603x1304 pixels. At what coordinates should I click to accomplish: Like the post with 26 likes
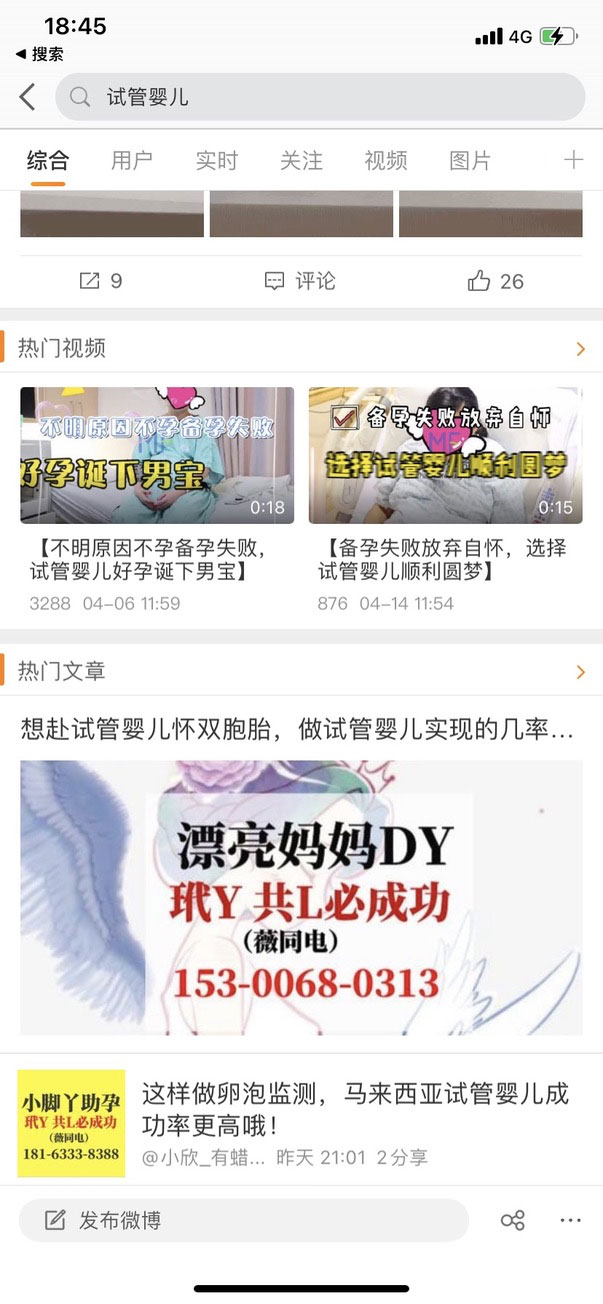[x=496, y=281]
